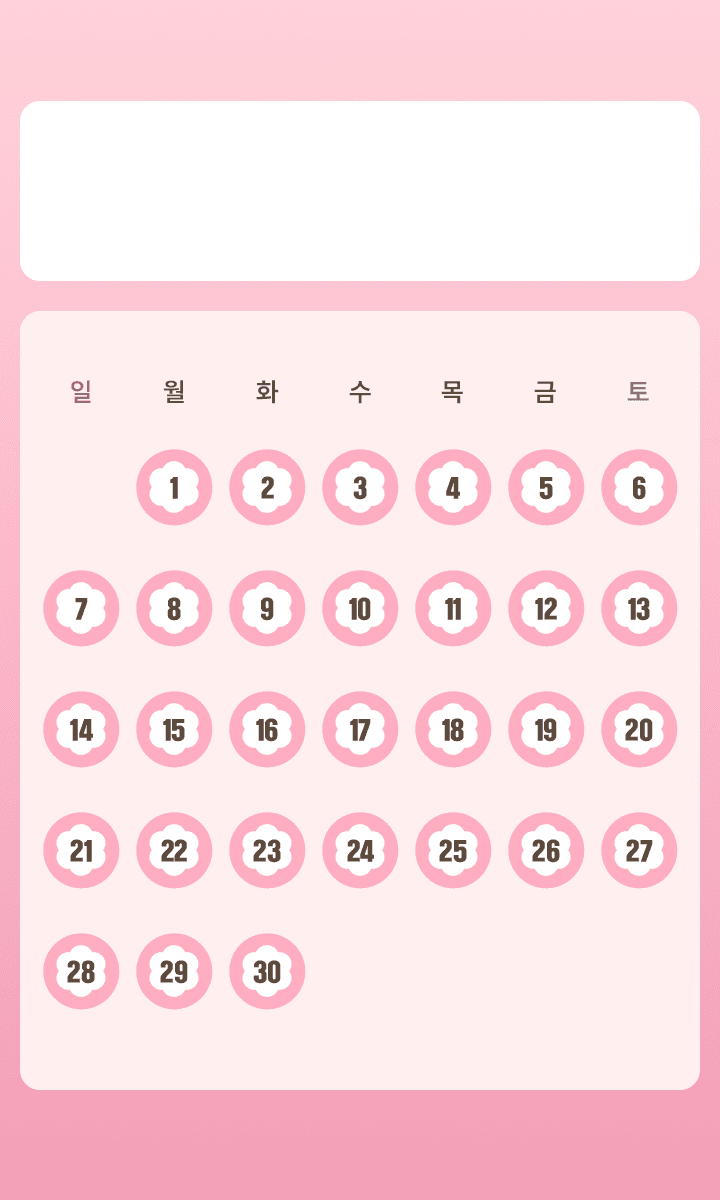This screenshot has width=720, height=1200.
Task: Select date 13 in the Saturday column
Action: (639, 609)
